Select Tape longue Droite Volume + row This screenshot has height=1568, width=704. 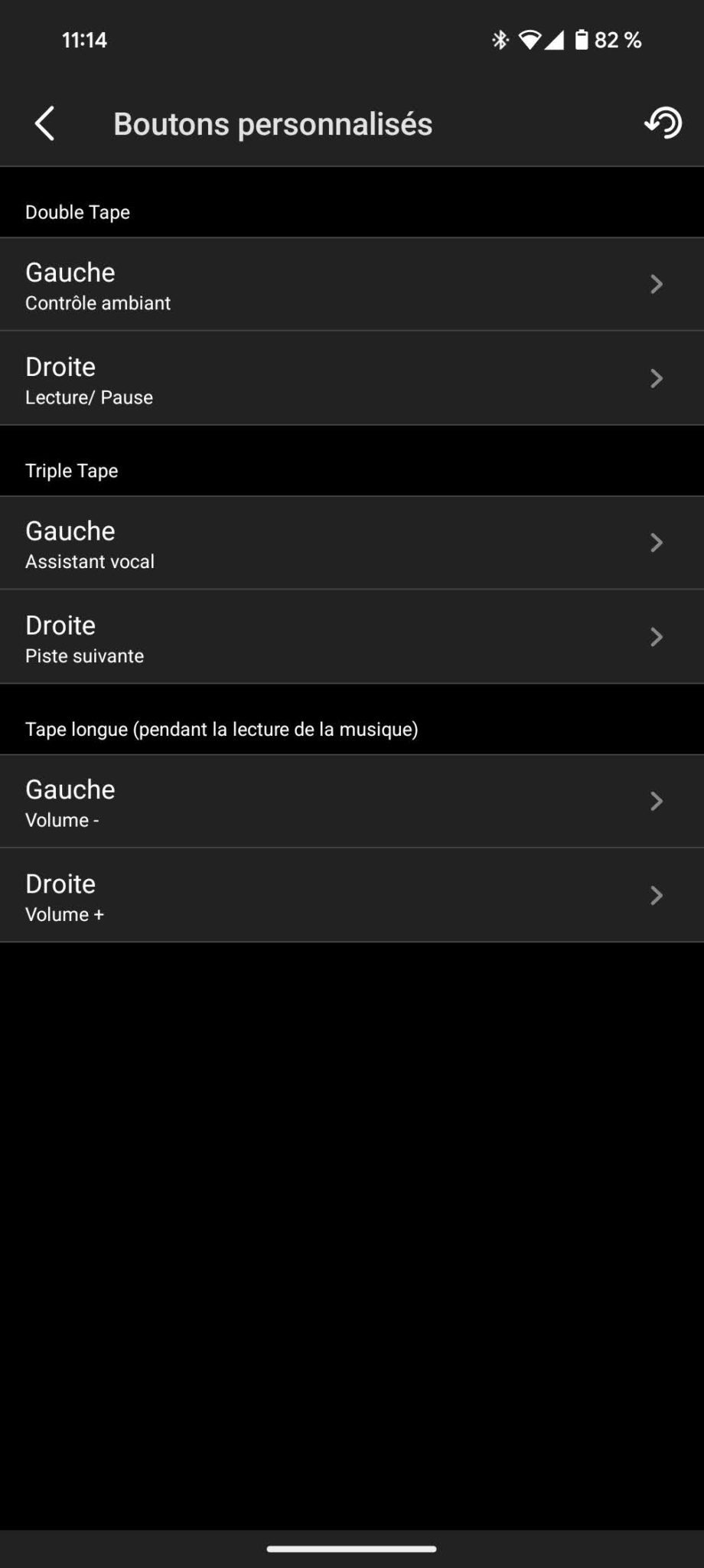pyautogui.click(x=352, y=896)
